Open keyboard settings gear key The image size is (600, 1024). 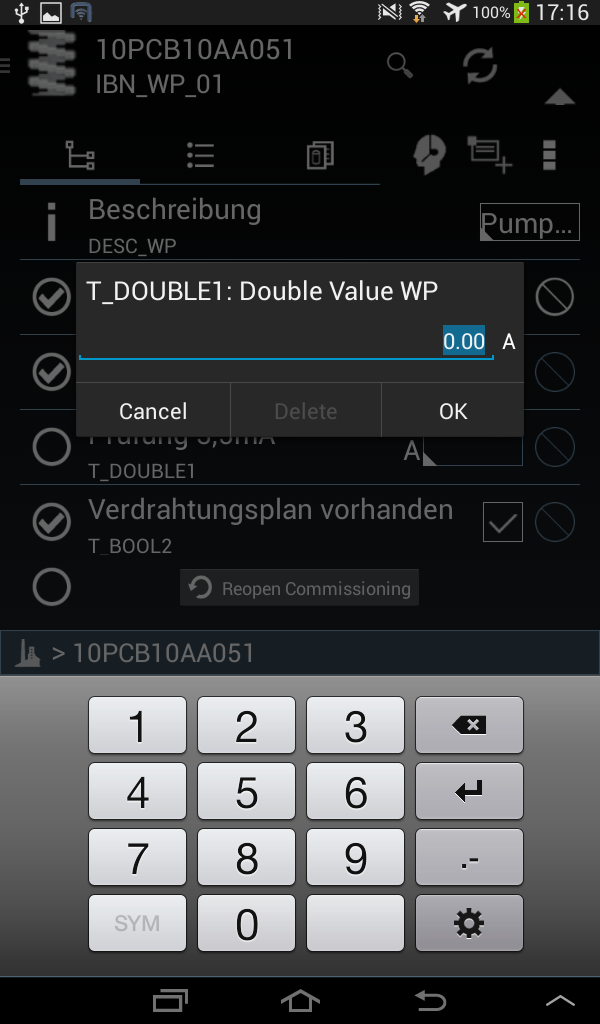(x=469, y=924)
